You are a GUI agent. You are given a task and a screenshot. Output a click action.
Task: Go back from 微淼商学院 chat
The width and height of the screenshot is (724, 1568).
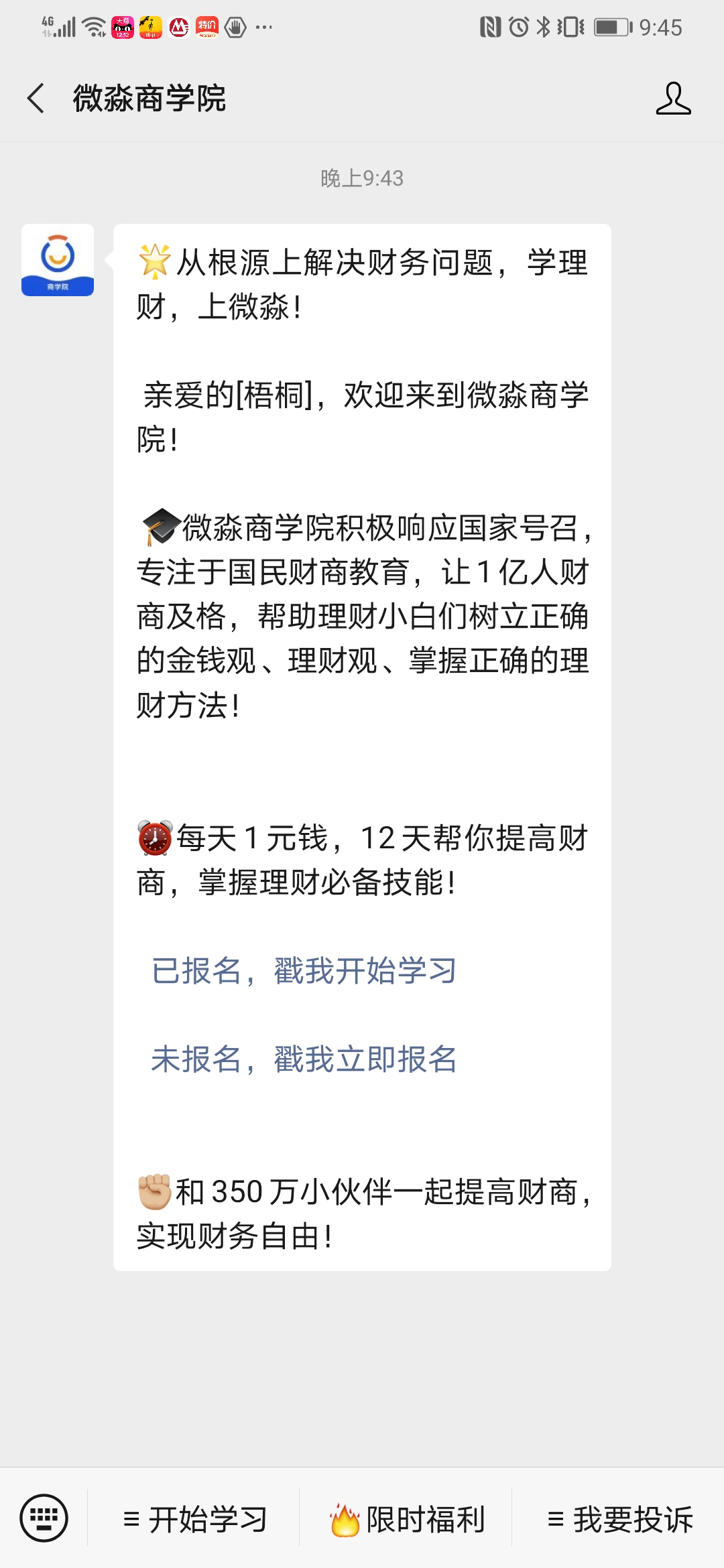pos(36,99)
